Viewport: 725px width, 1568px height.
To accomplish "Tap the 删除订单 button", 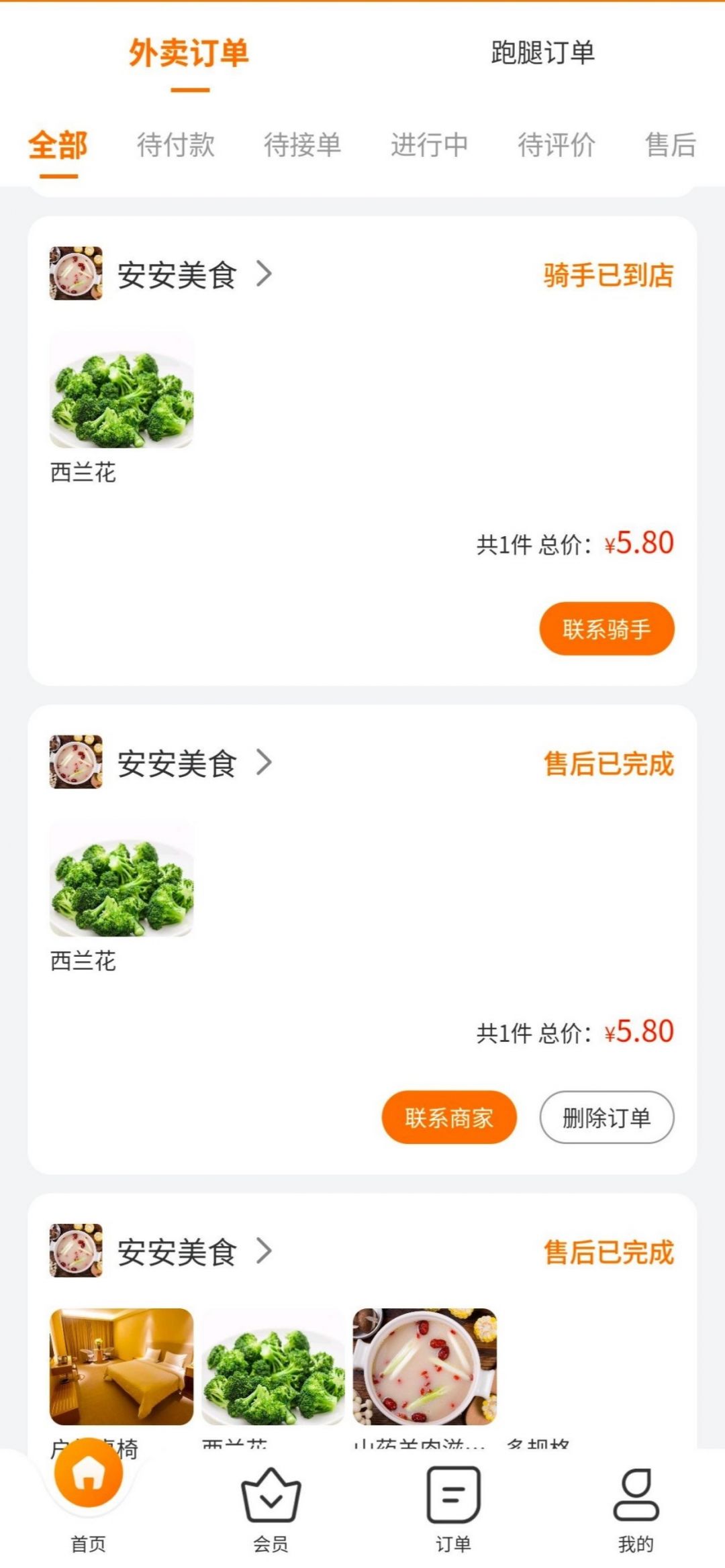I will (x=606, y=1117).
